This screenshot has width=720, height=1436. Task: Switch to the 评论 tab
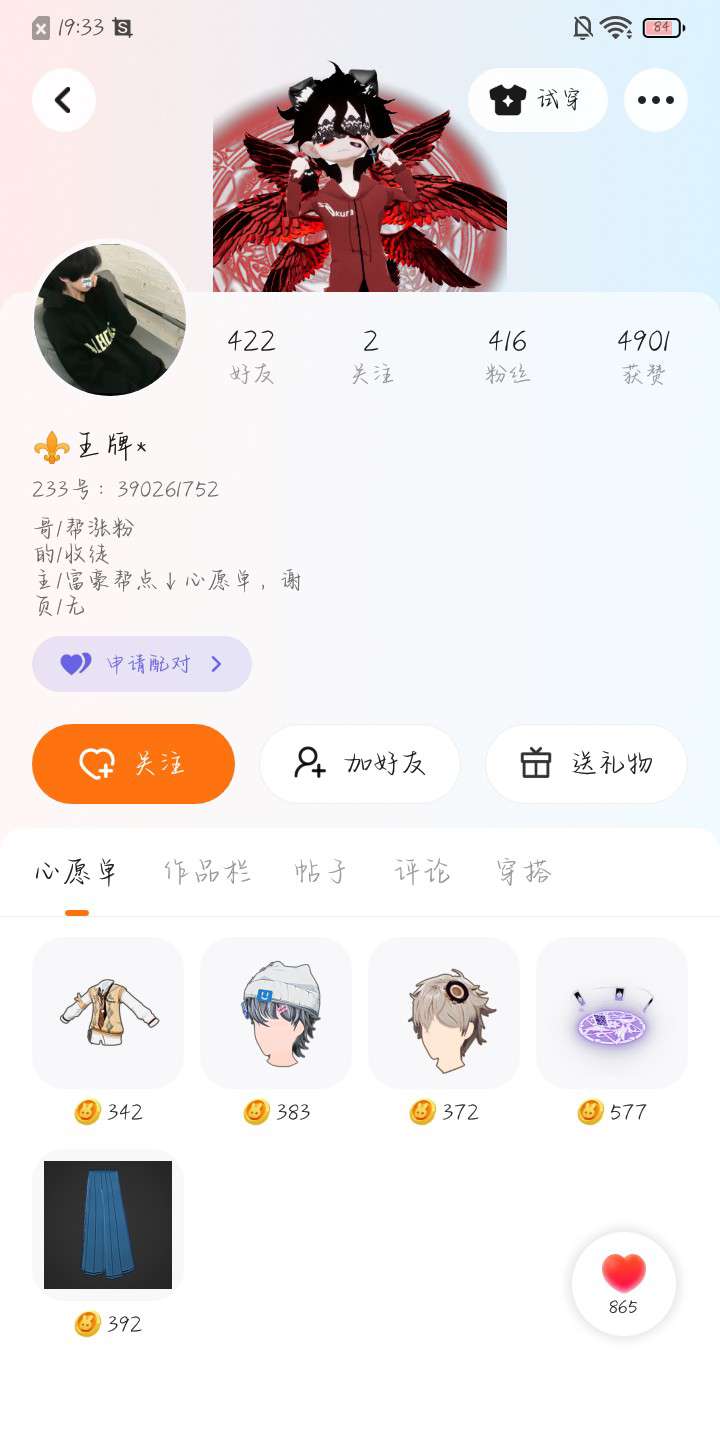422,872
